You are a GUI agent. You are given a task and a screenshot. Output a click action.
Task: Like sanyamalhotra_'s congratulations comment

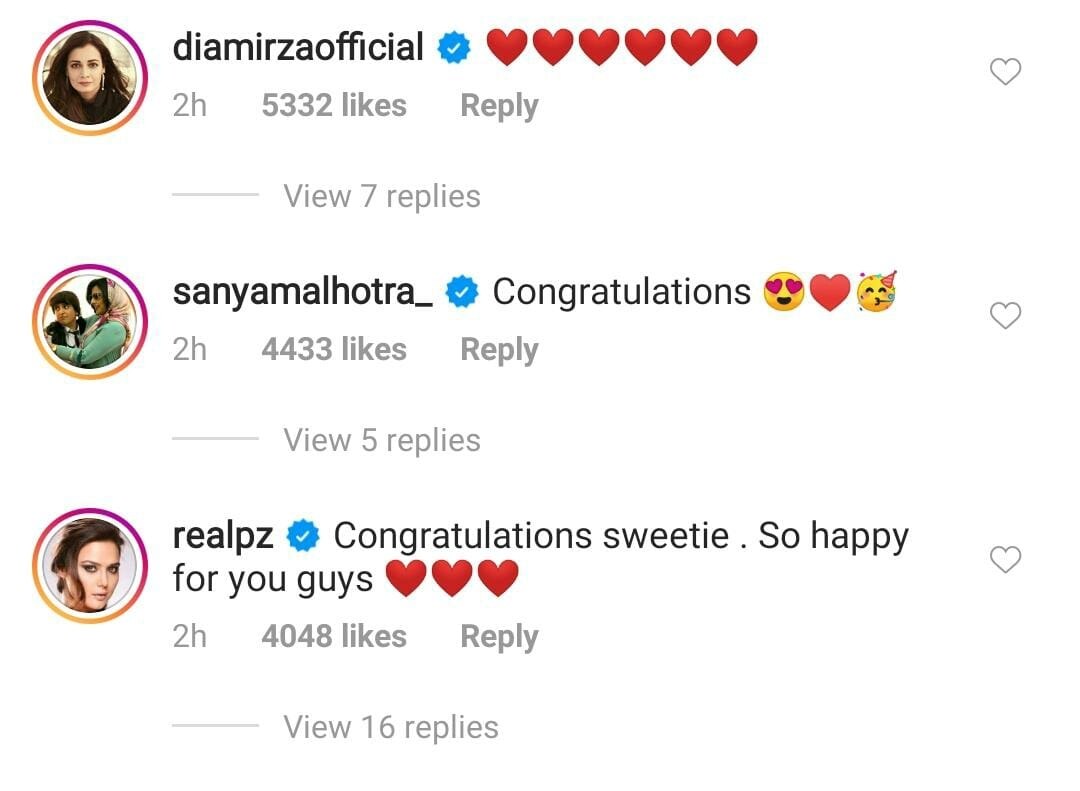tap(1005, 316)
